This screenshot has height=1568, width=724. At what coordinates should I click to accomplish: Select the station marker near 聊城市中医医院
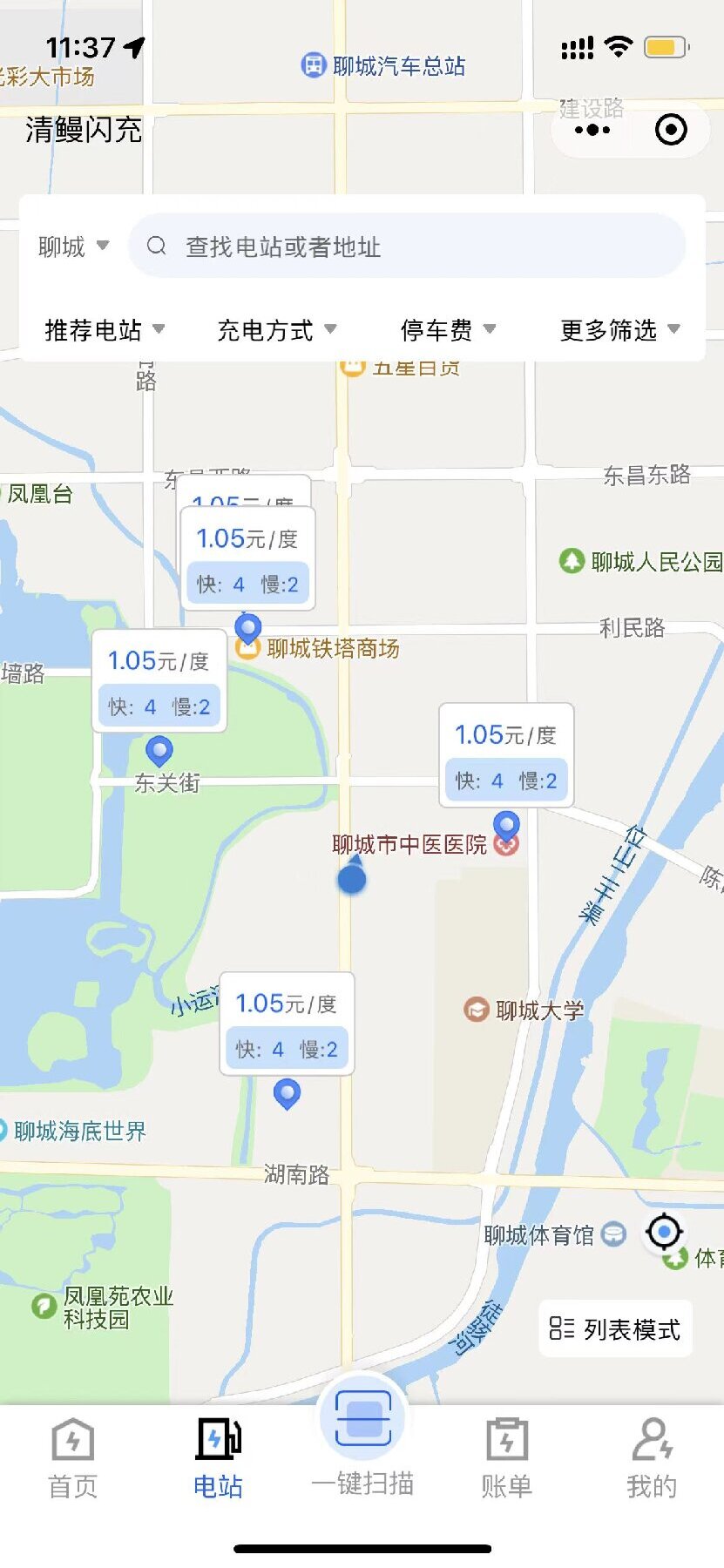pyautogui.click(x=506, y=823)
